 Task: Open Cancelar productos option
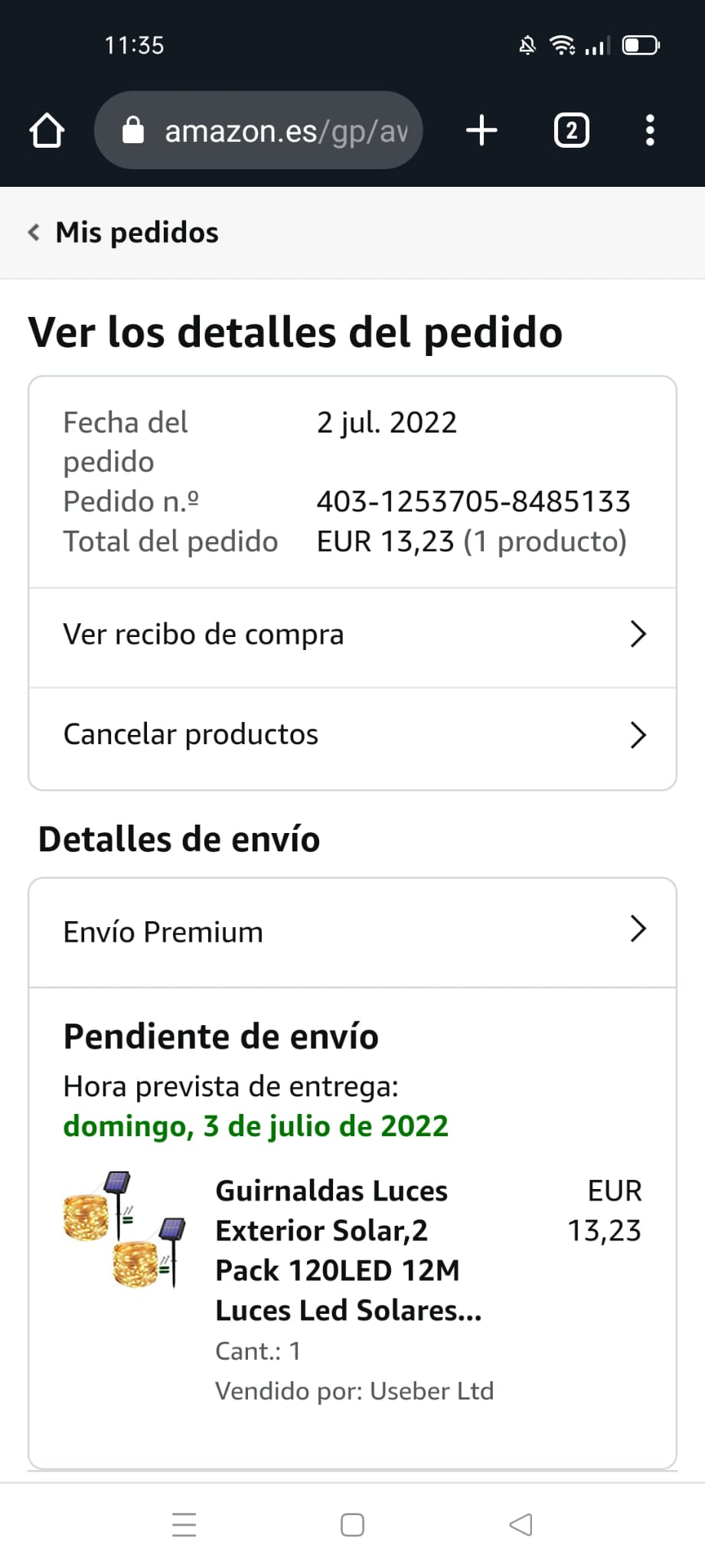(x=352, y=735)
